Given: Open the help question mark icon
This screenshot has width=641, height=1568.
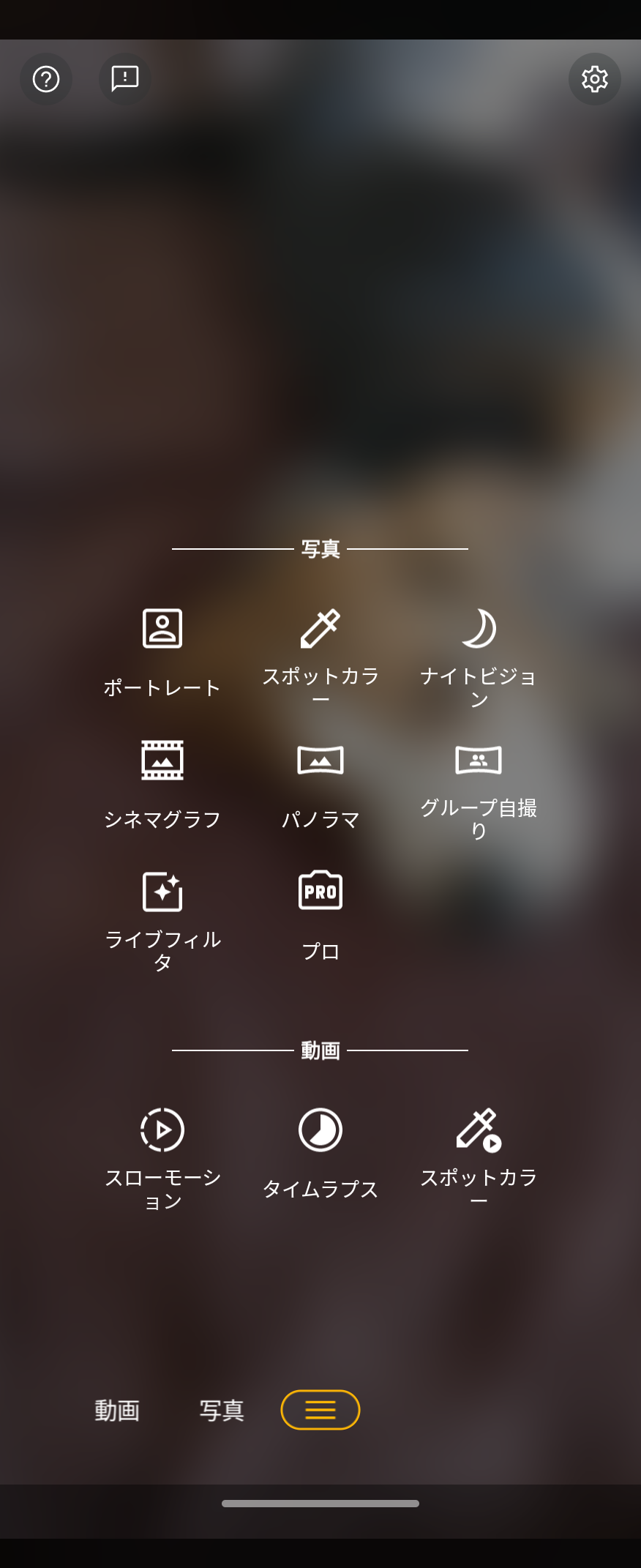Looking at the screenshot, I should [x=46, y=79].
